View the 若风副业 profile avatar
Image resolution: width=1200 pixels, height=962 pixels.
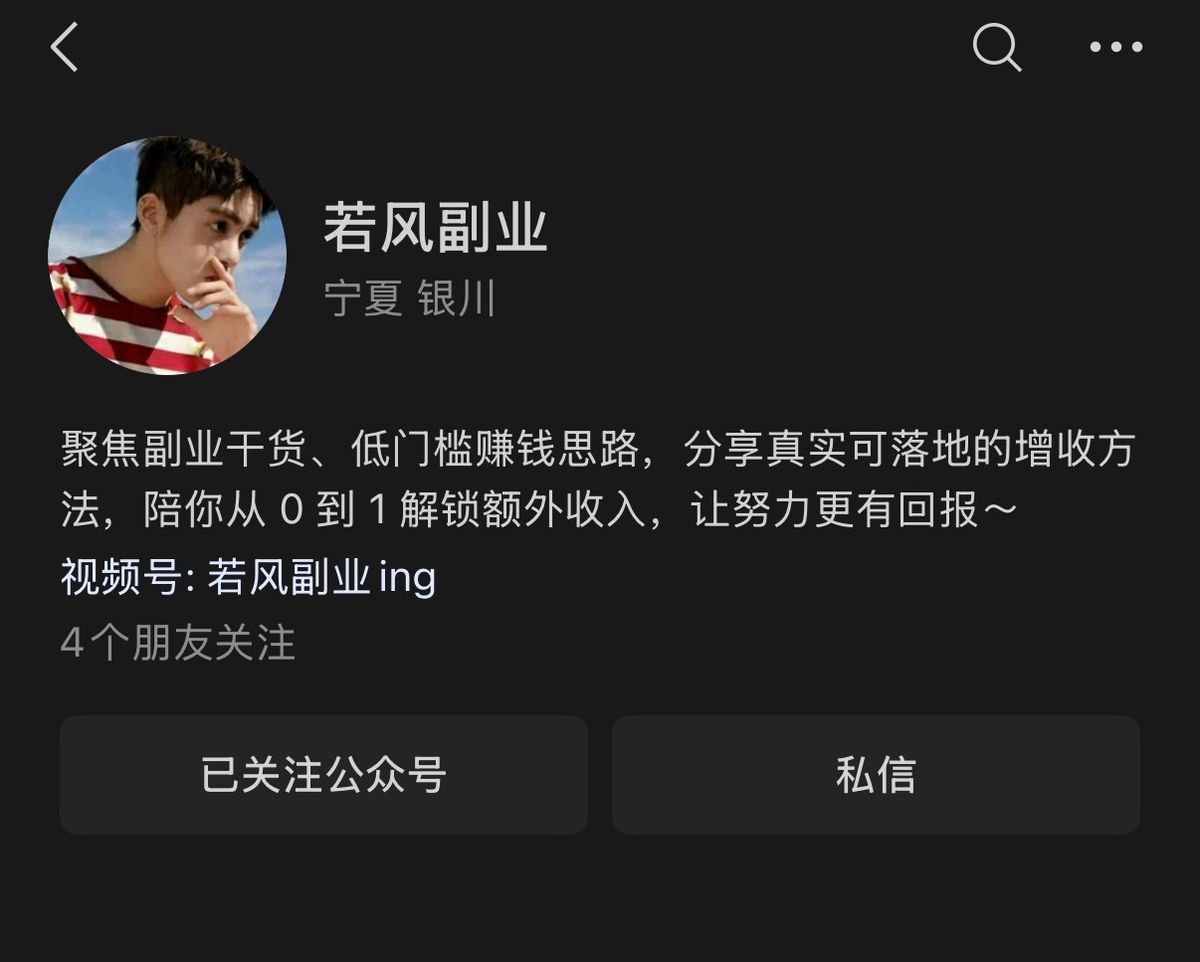[x=167, y=256]
